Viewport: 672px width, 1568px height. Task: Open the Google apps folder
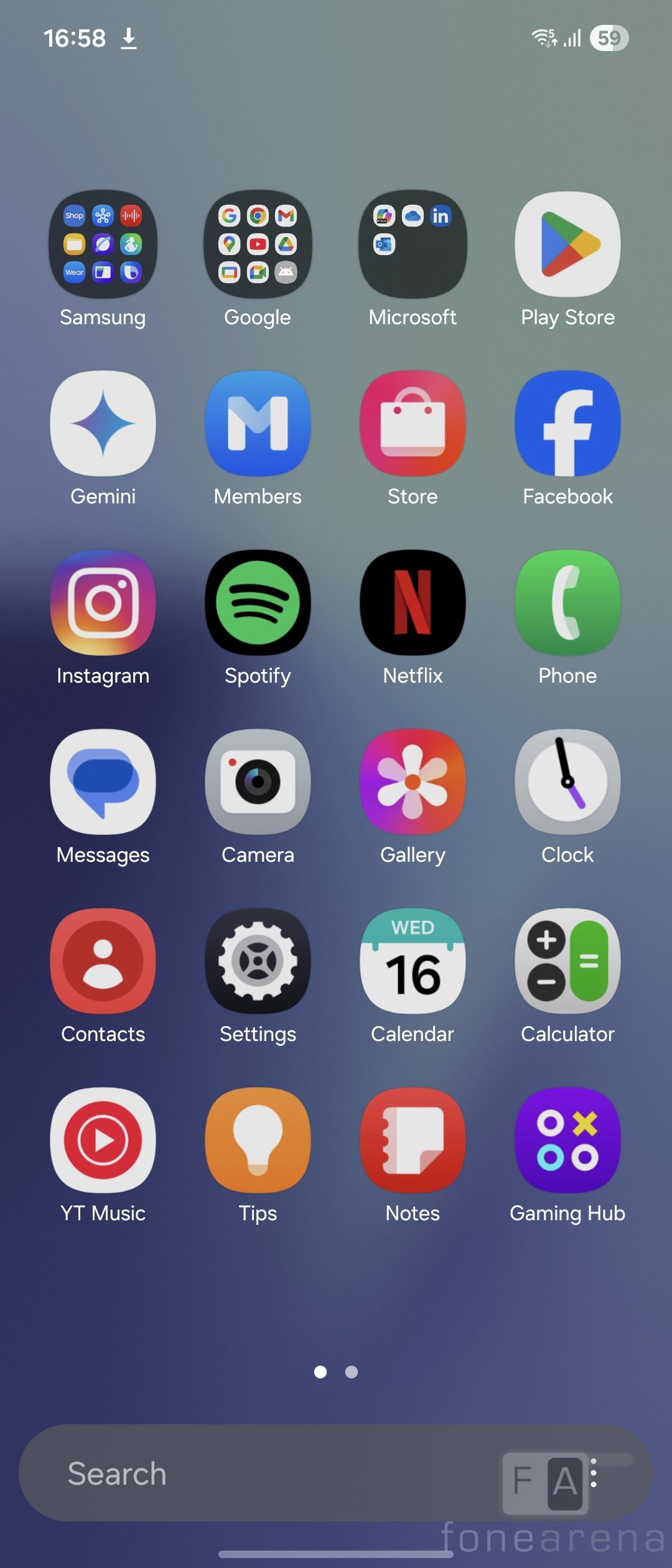(258, 245)
